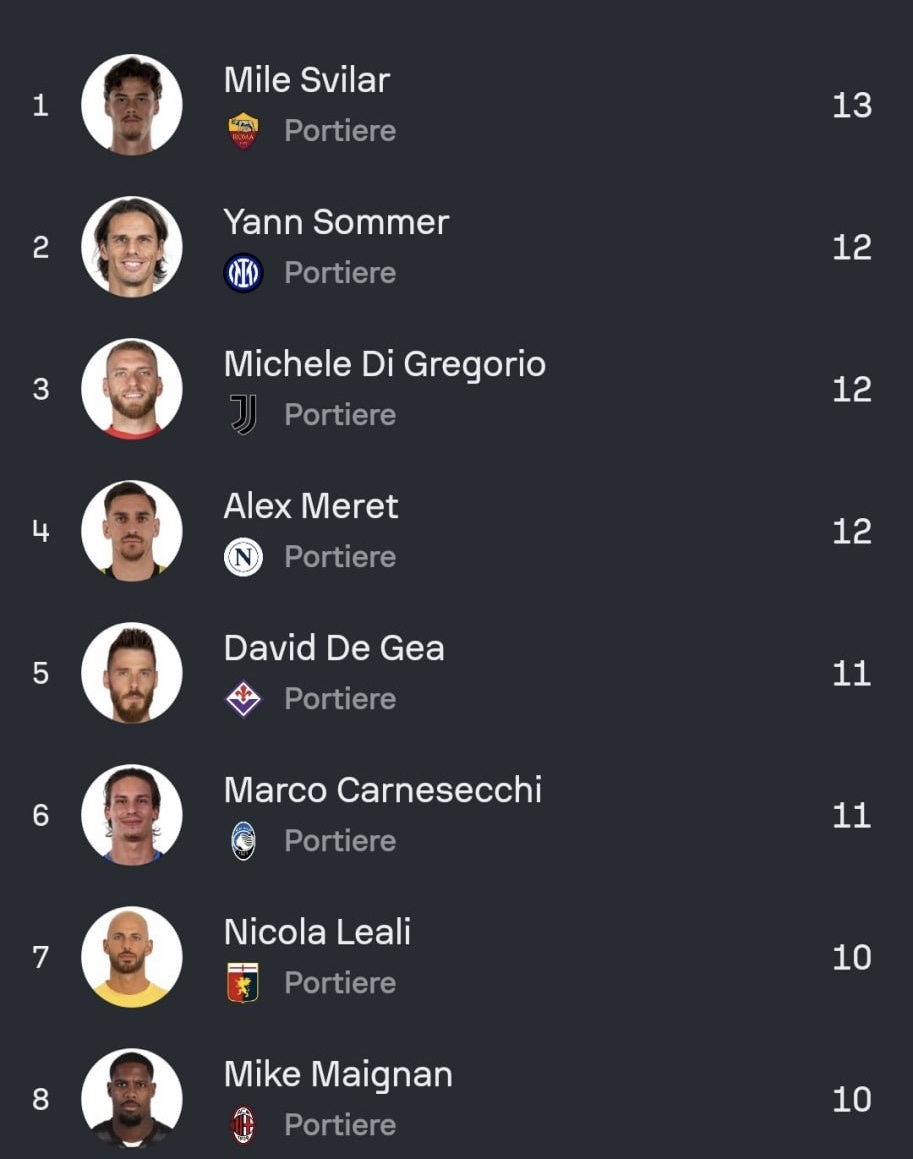Open Nicola Leali's entry
This screenshot has height=1159, width=913.
coord(317,933)
